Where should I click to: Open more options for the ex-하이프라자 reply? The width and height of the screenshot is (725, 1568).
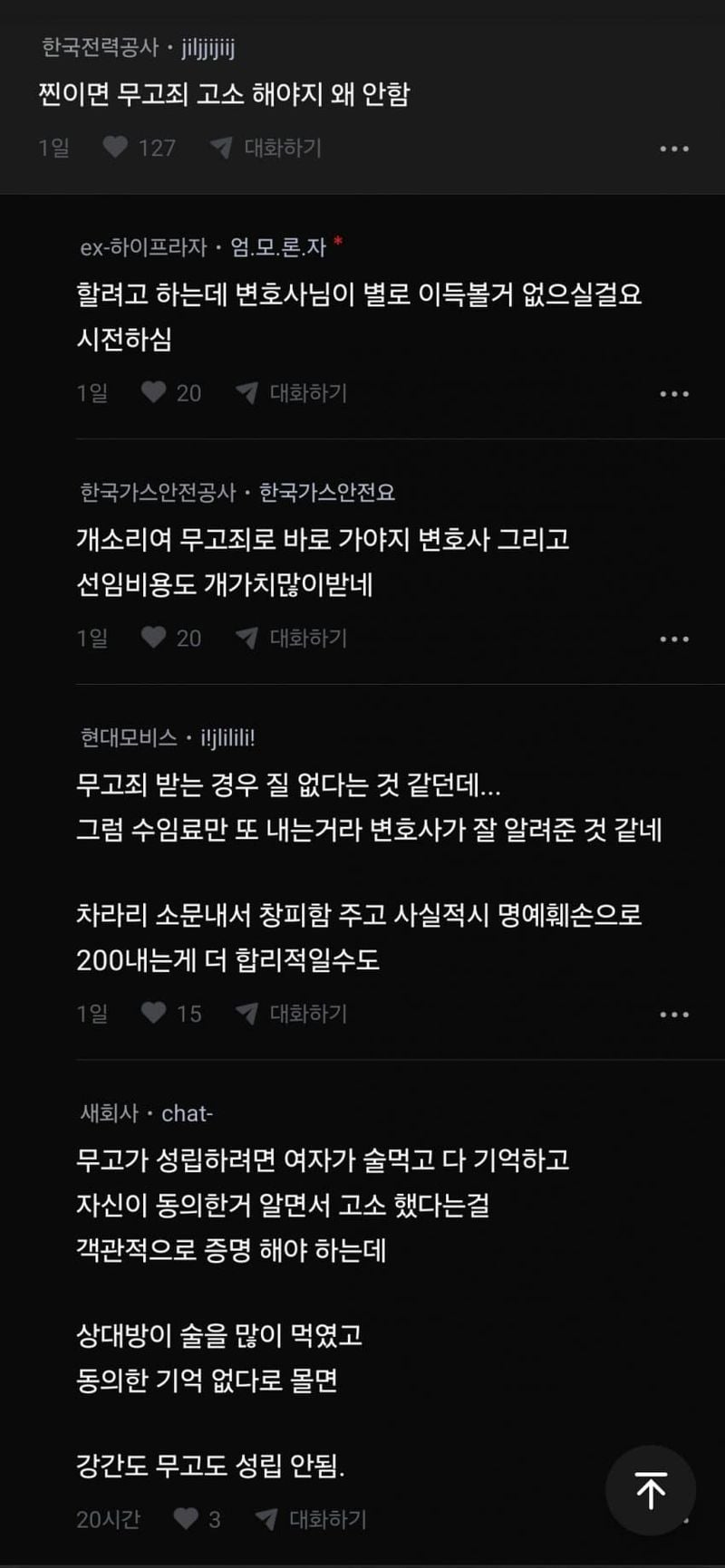pos(674,394)
